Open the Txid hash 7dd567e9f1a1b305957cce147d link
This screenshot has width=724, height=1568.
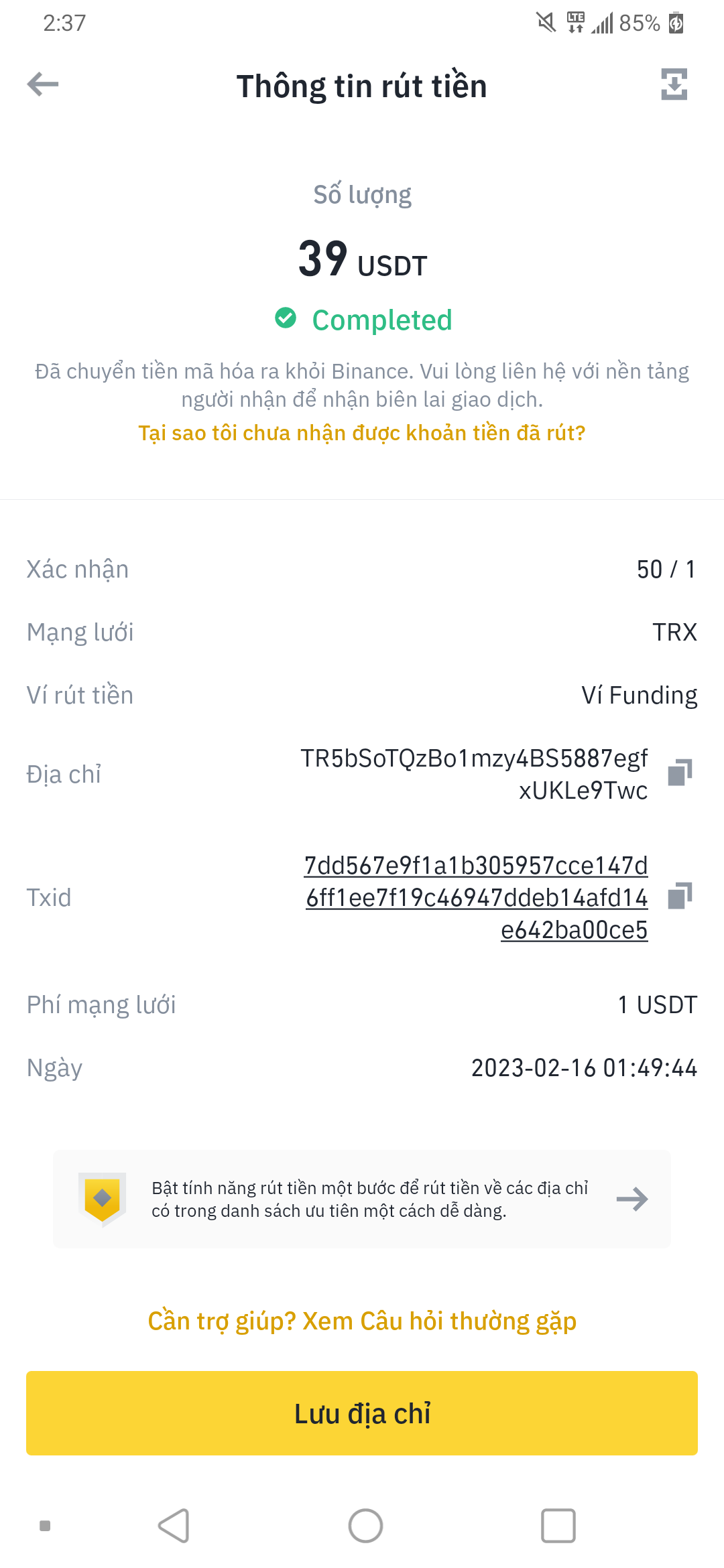(476, 866)
